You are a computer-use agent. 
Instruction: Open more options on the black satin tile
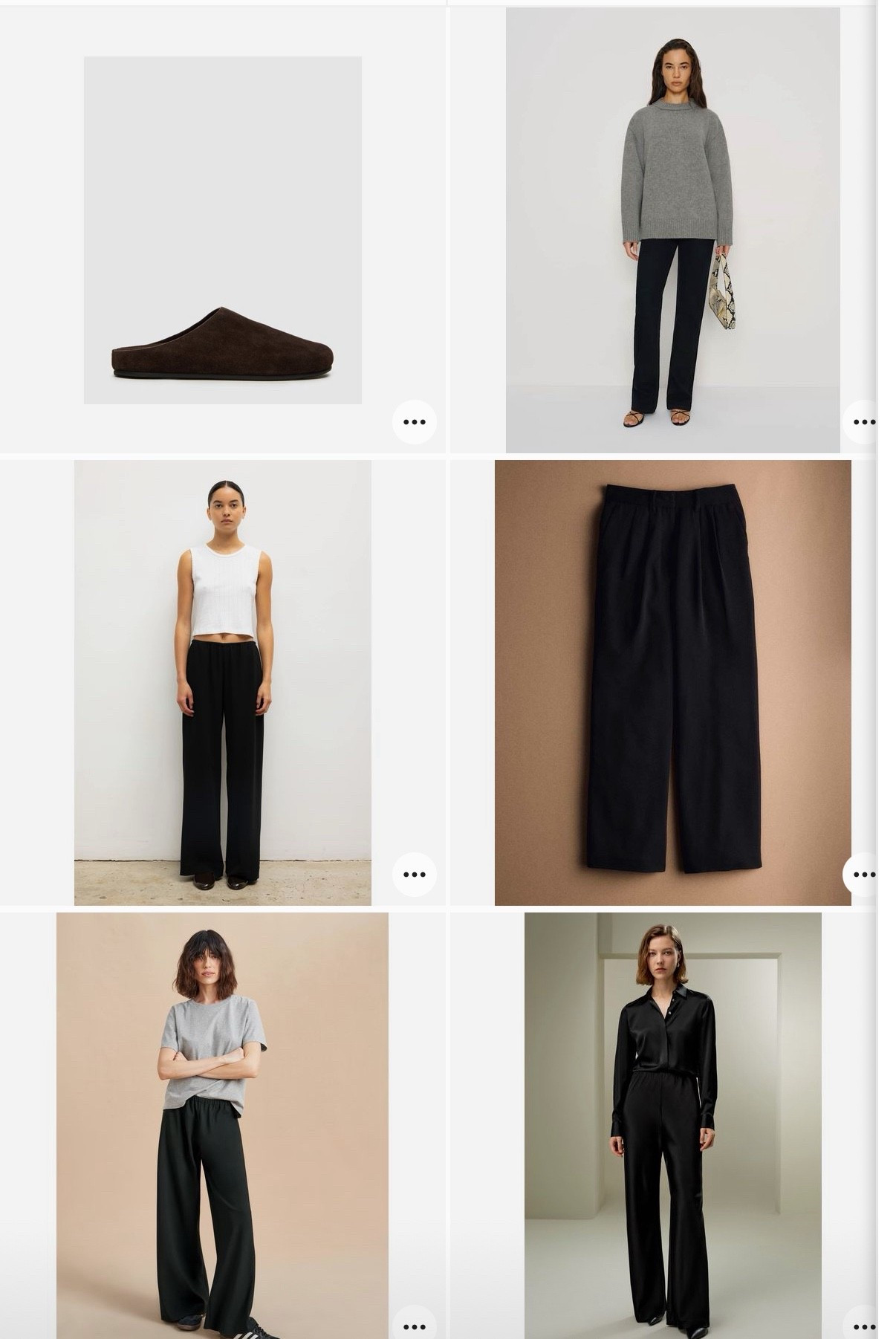pos(863,1326)
